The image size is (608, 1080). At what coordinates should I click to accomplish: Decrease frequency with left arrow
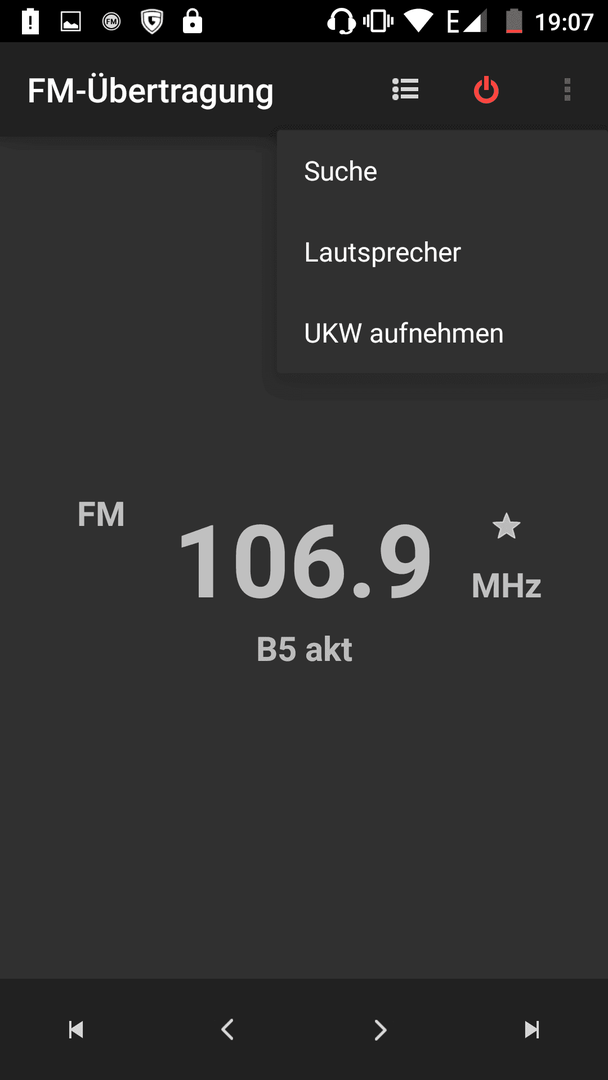tap(228, 1030)
